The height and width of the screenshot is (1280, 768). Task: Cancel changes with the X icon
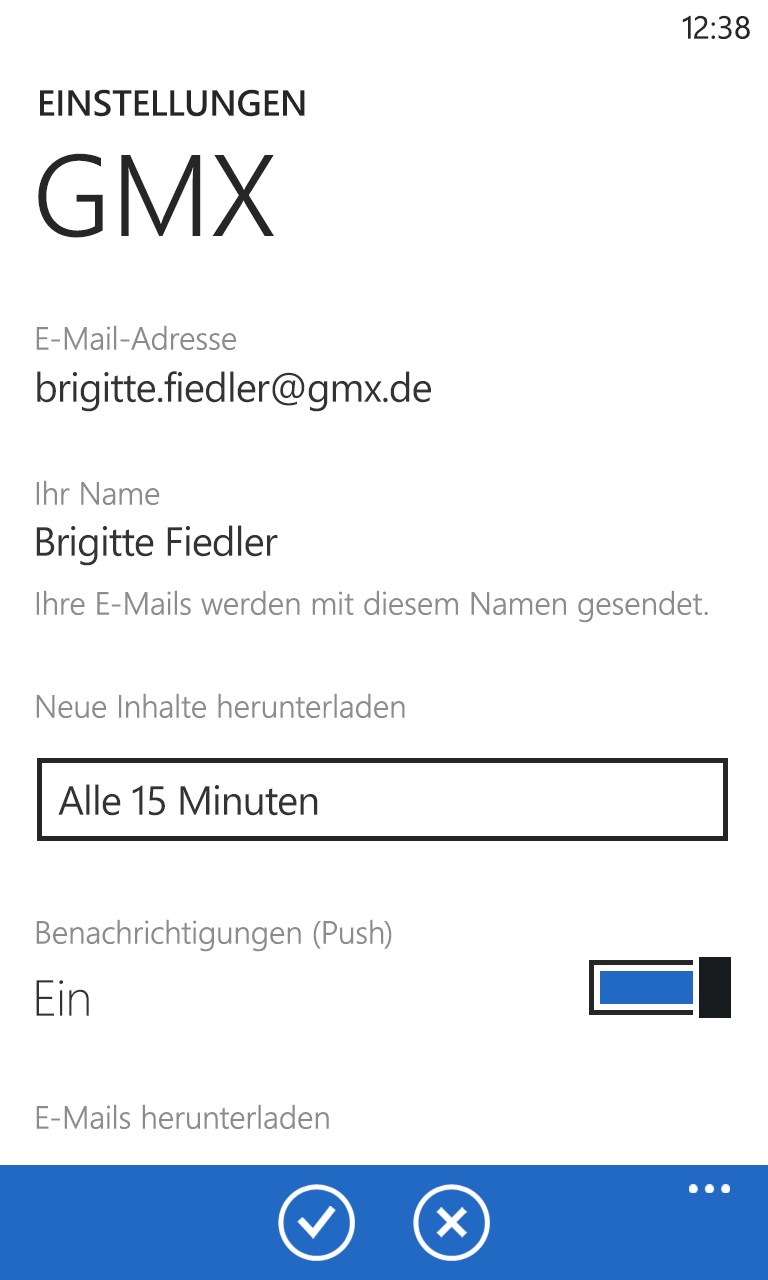tap(452, 1222)
